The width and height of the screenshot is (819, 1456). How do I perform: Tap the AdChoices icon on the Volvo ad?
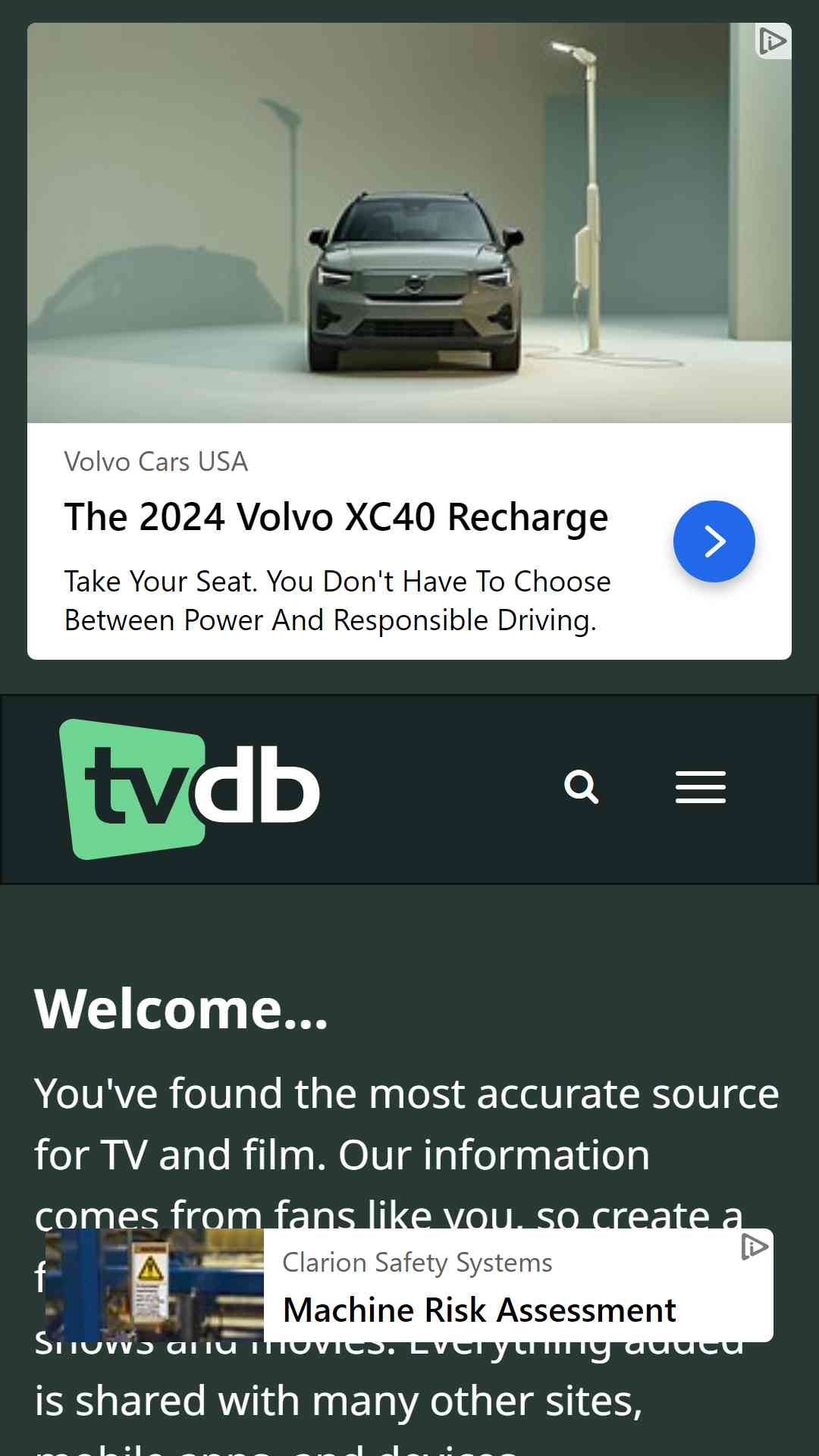773,41
